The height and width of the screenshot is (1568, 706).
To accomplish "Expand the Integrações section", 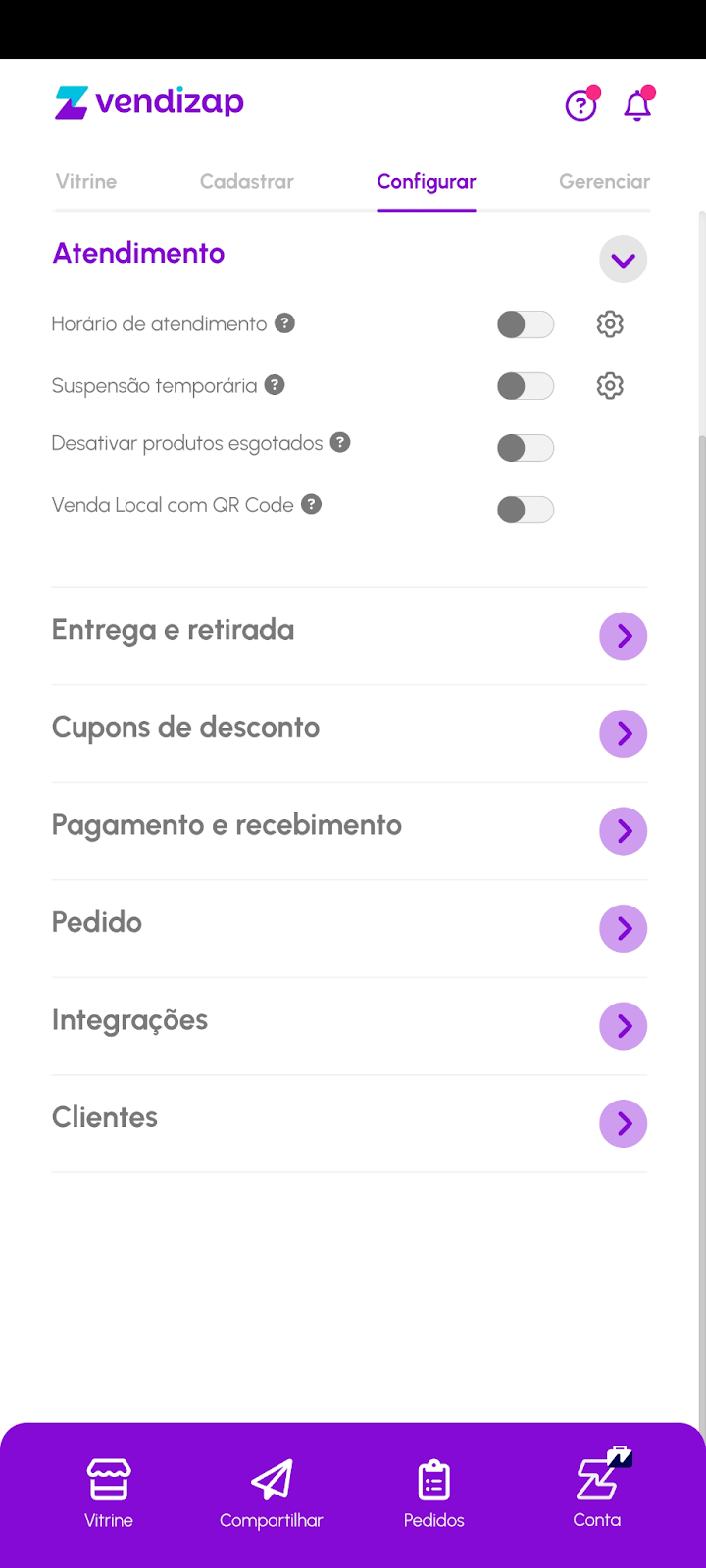I will 623,1026.
